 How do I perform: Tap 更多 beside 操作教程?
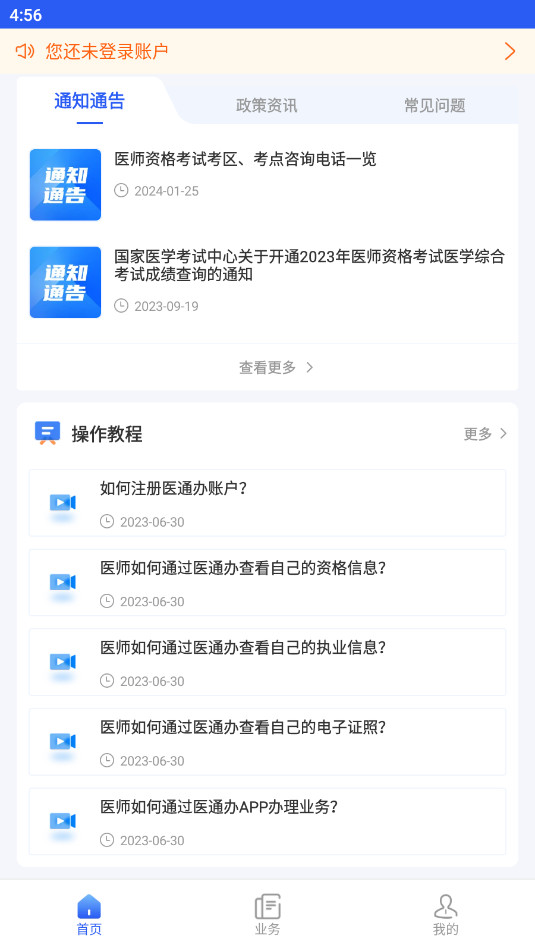485,434
